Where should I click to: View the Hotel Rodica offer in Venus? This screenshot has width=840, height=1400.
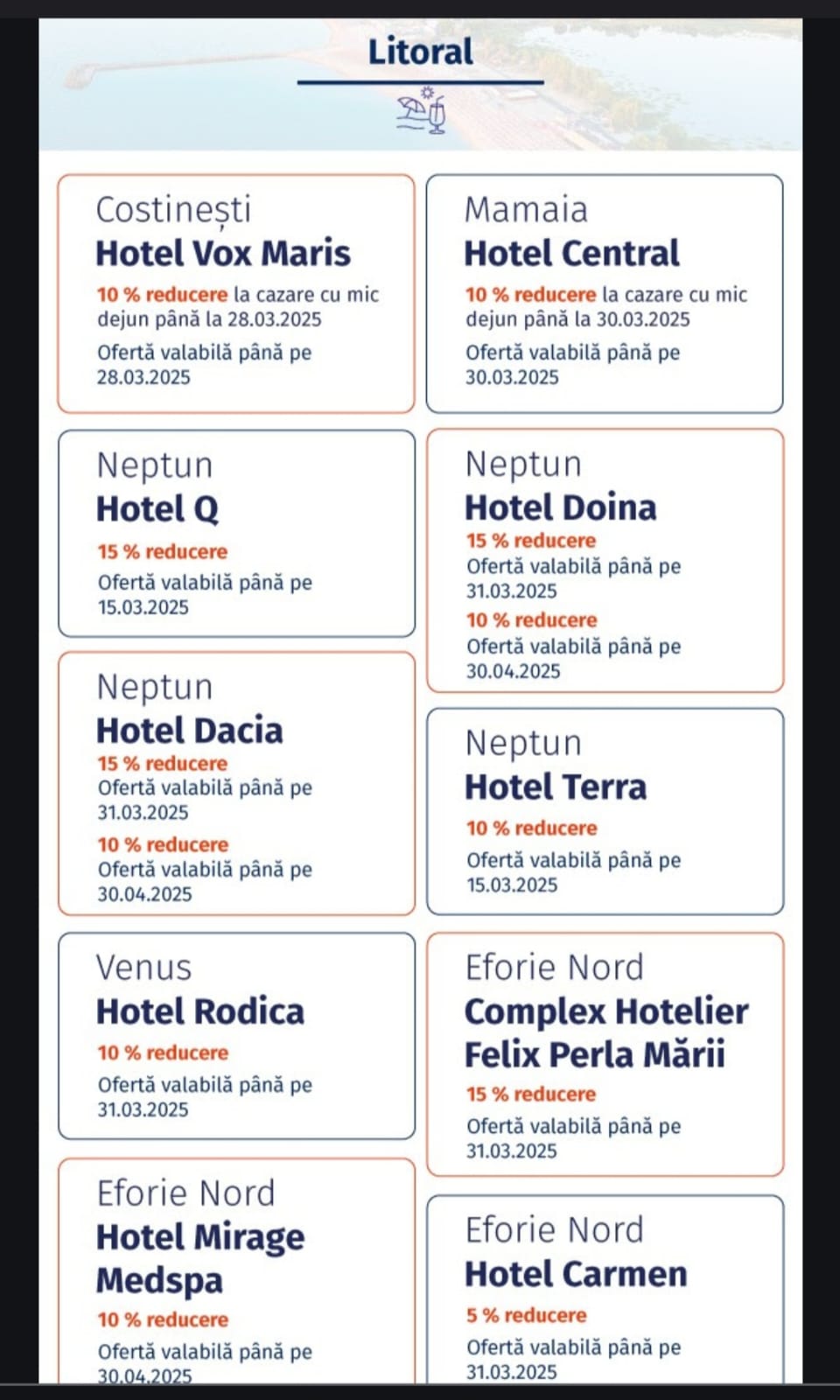pos(235,1036)
